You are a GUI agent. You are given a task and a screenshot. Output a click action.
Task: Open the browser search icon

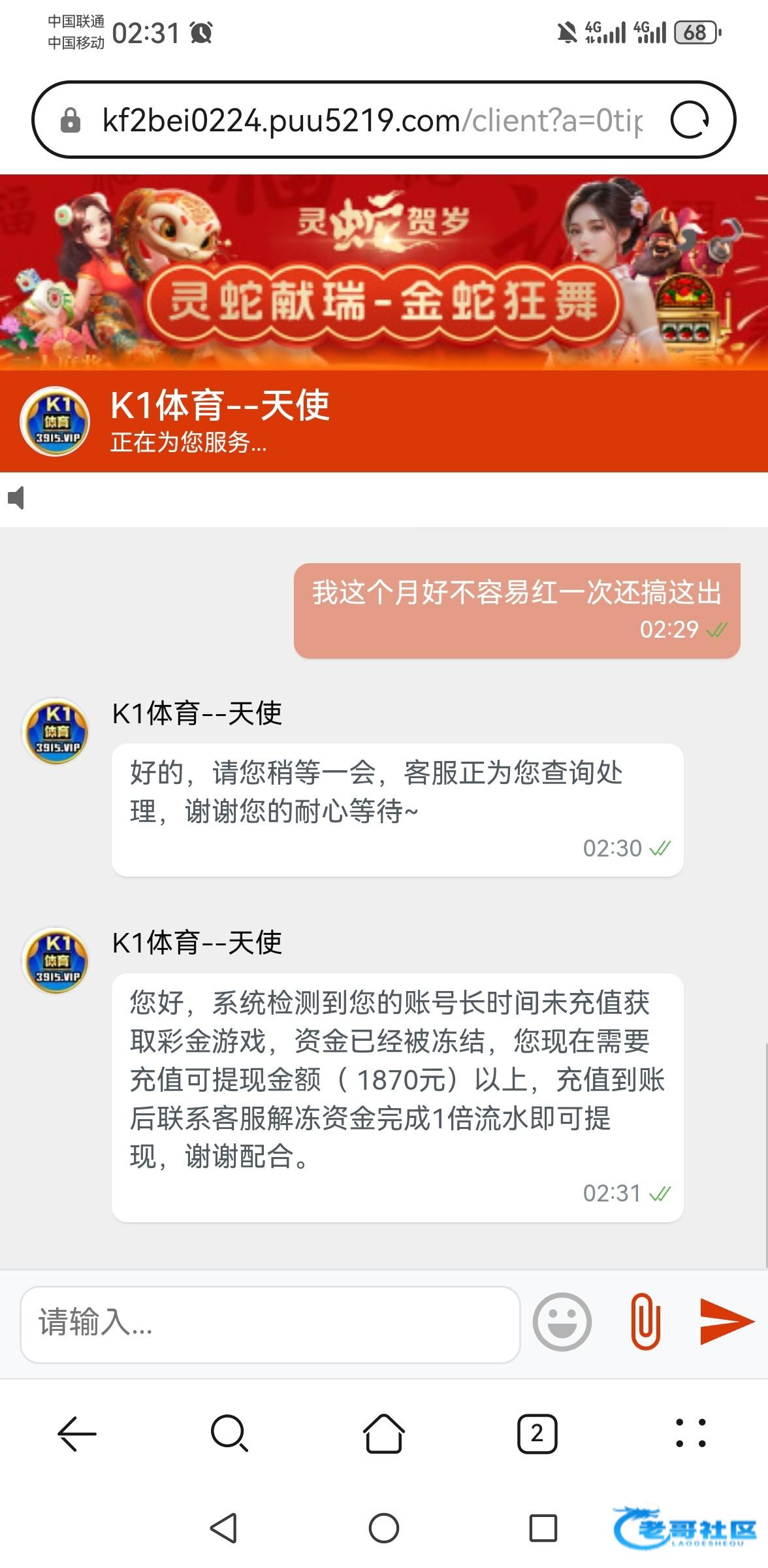click(x=229, y=1434)
